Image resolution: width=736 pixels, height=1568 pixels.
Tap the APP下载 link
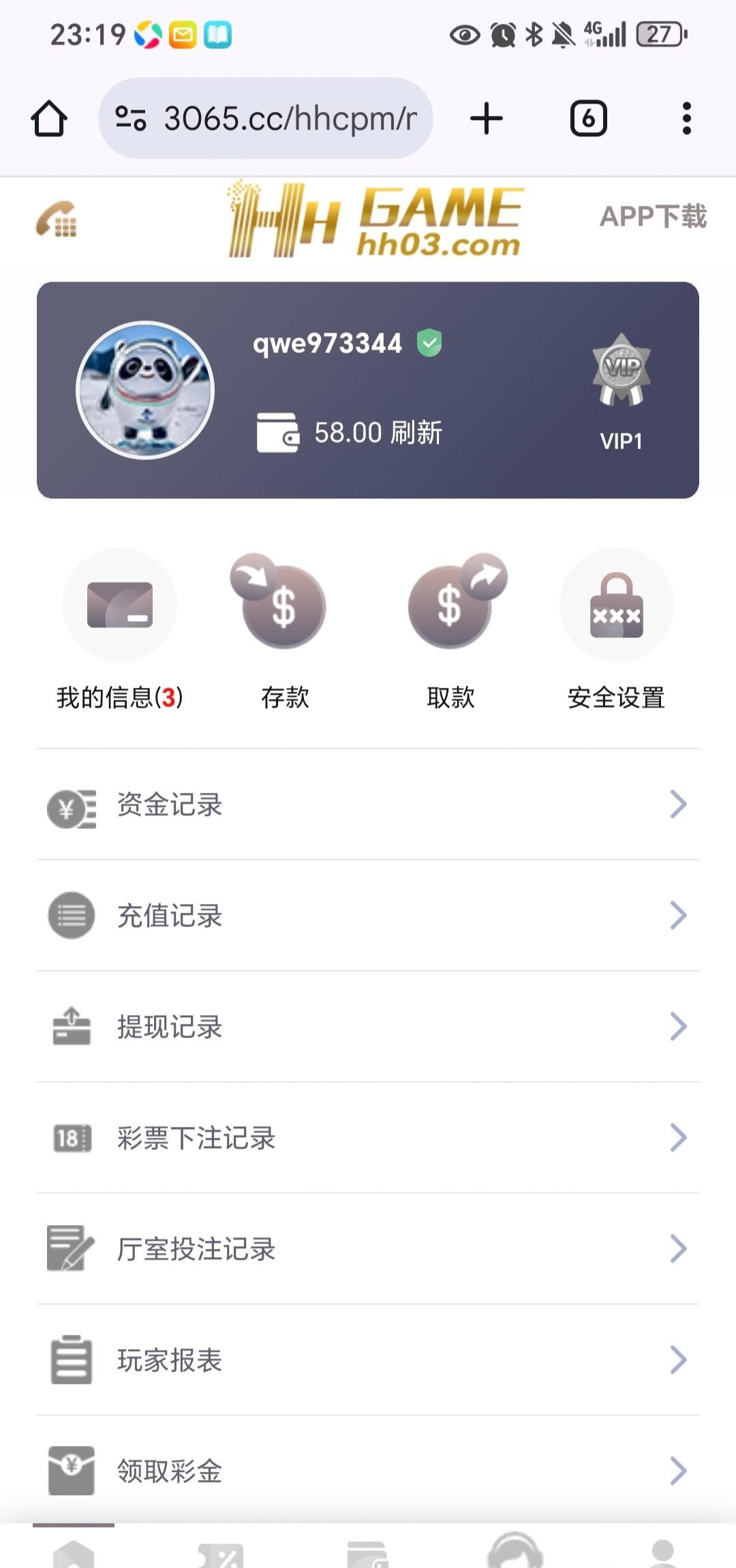tap(652, 217)
